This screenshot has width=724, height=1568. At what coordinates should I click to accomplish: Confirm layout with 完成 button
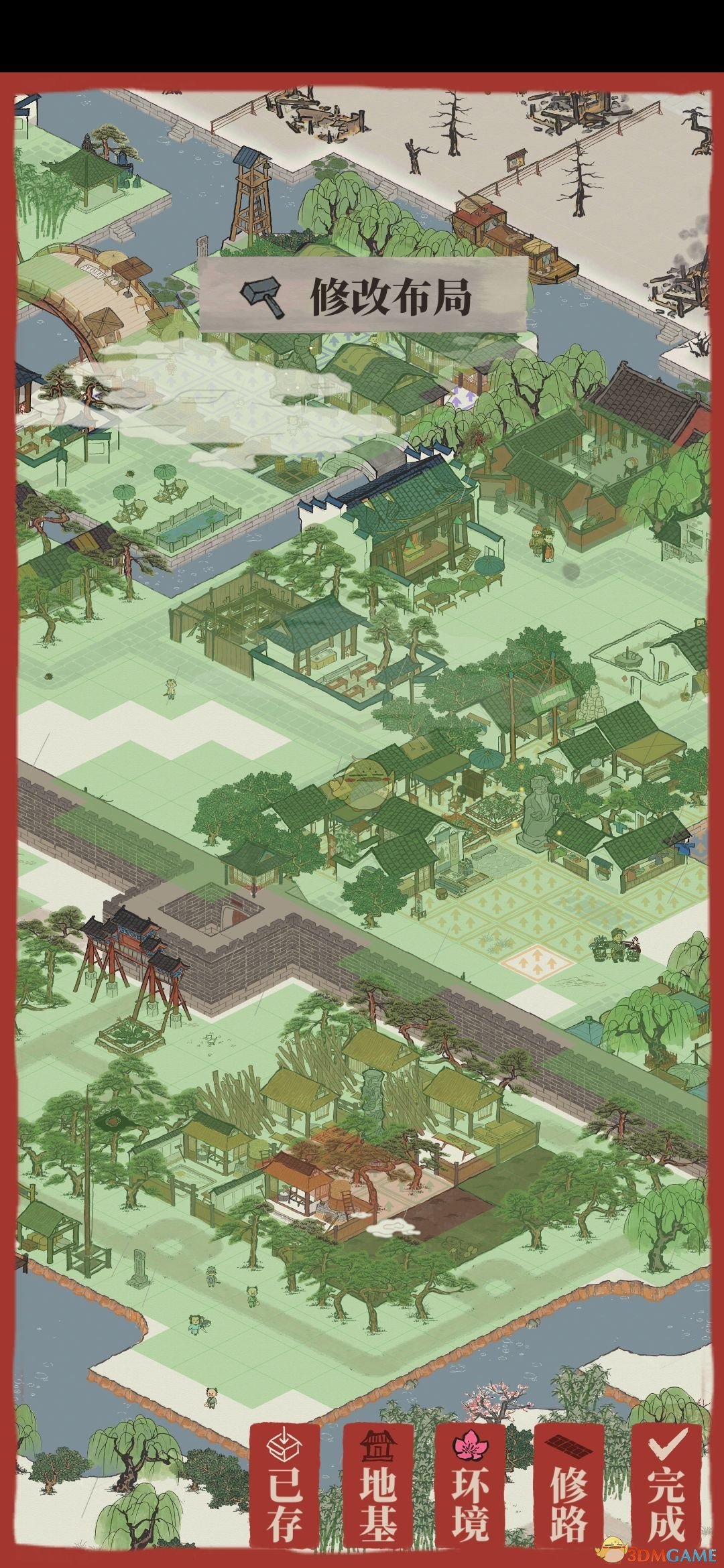pyautogui.click(x=666, y=1471)
